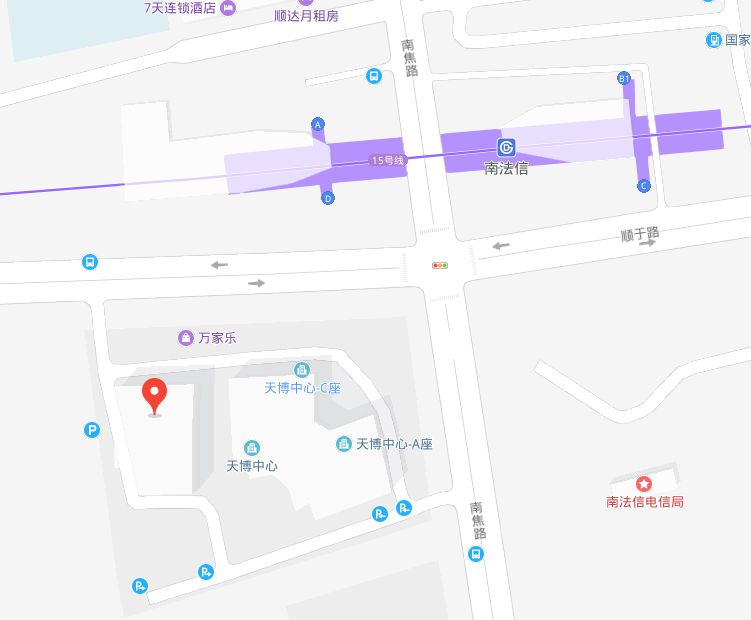Tap the bus stop on 南焦路 south
This screenshot has height=620, width=751.
(477, 554)
